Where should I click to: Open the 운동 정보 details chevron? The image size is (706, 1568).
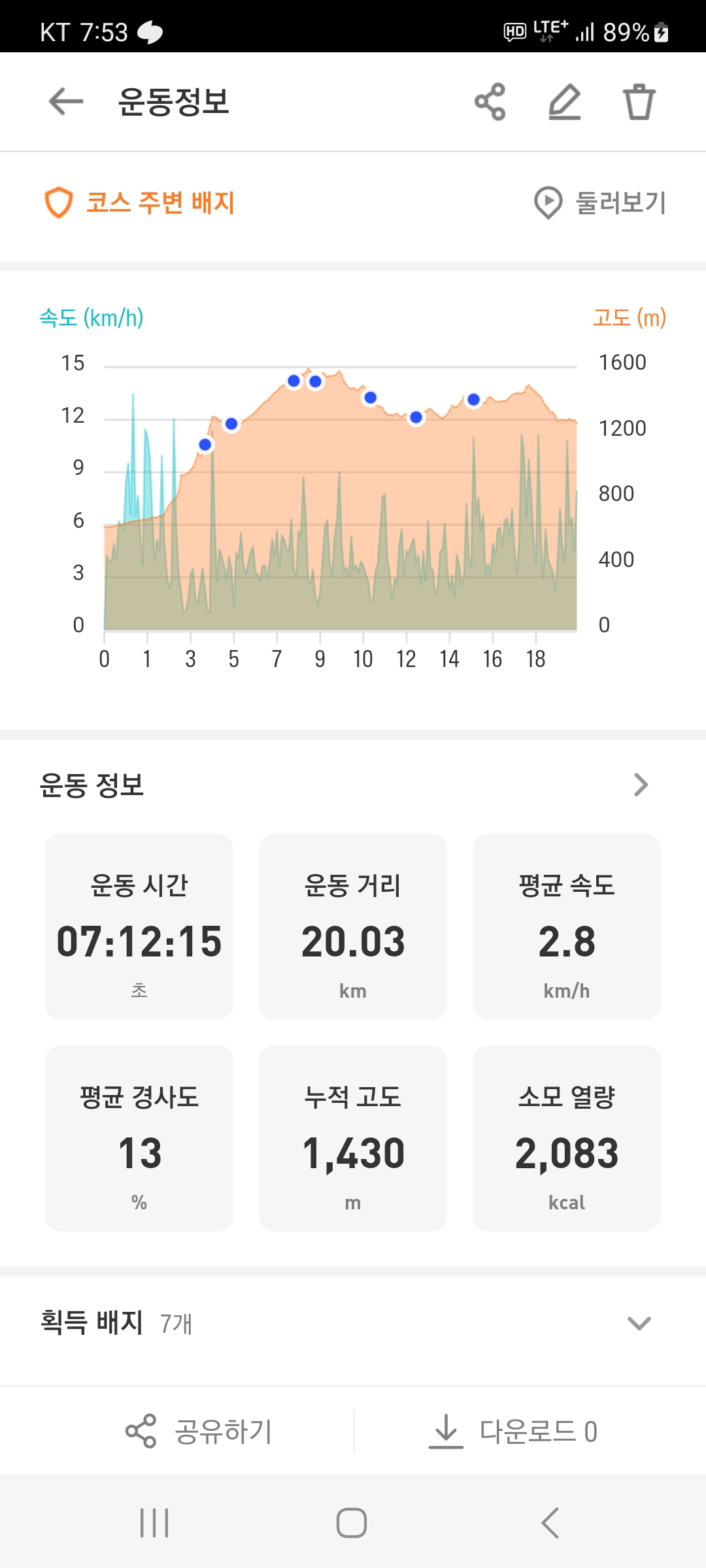coord(641,785)
